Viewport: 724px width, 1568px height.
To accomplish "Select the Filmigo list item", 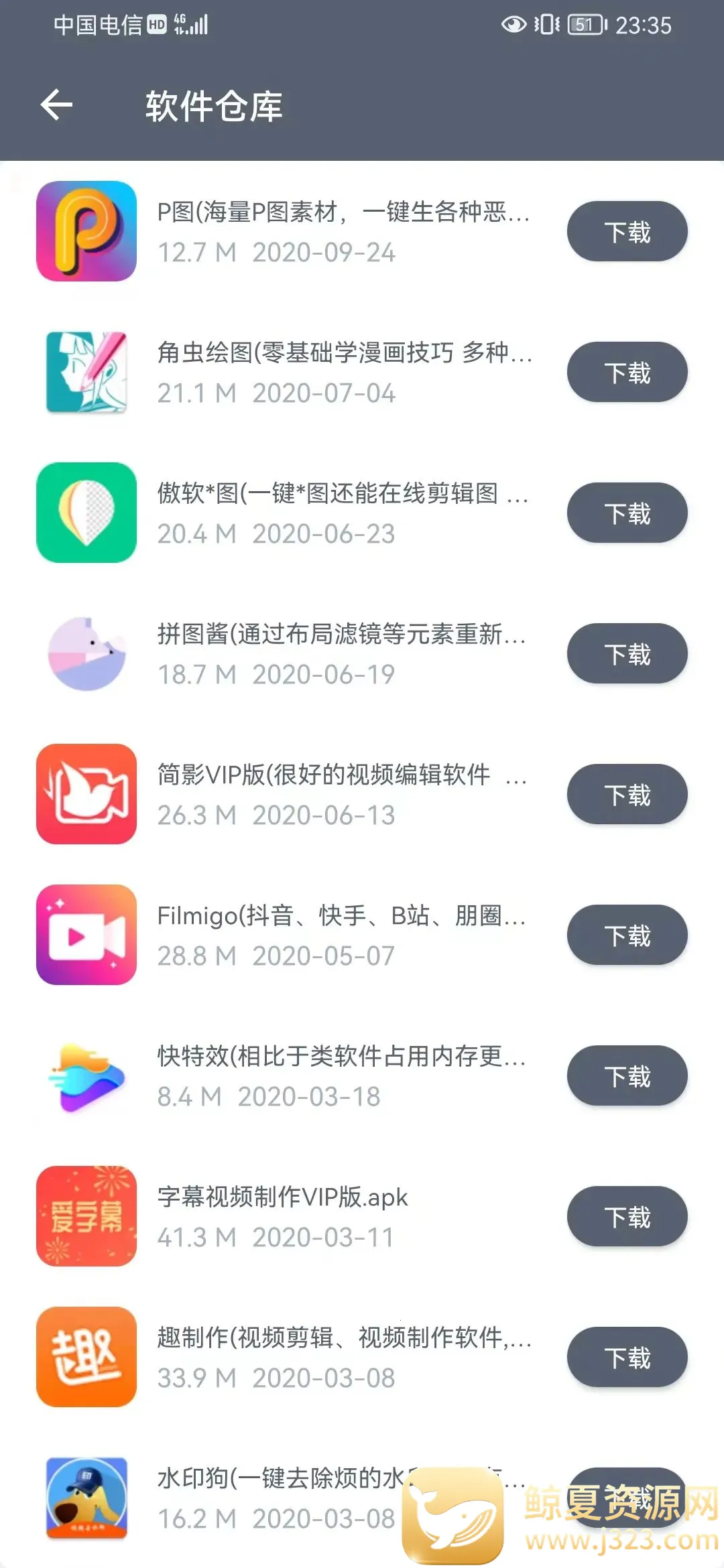I will (342, 935).
